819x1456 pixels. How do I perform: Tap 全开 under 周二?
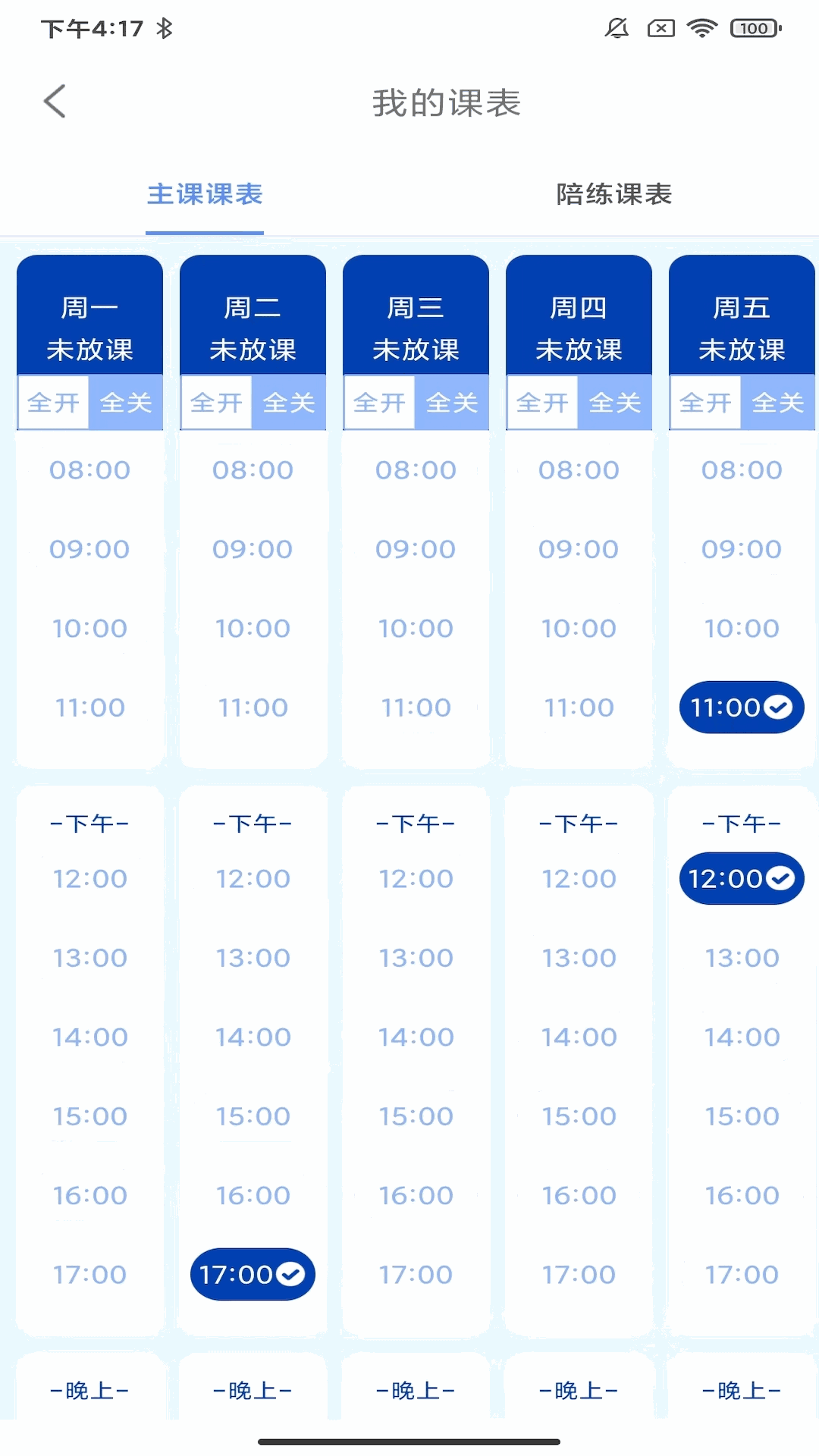pyautogui.click(x=216, y=403)
